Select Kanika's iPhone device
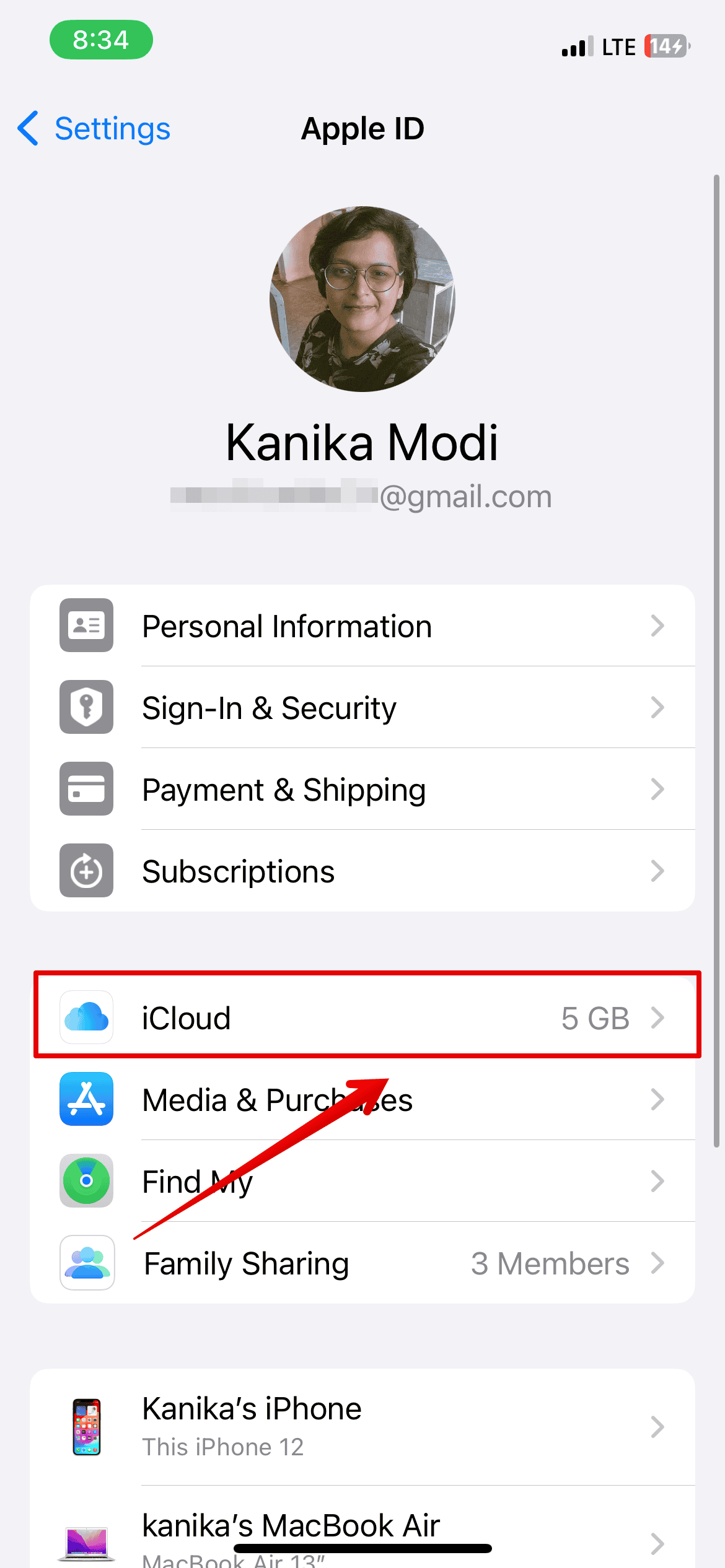 [362, 1427]
